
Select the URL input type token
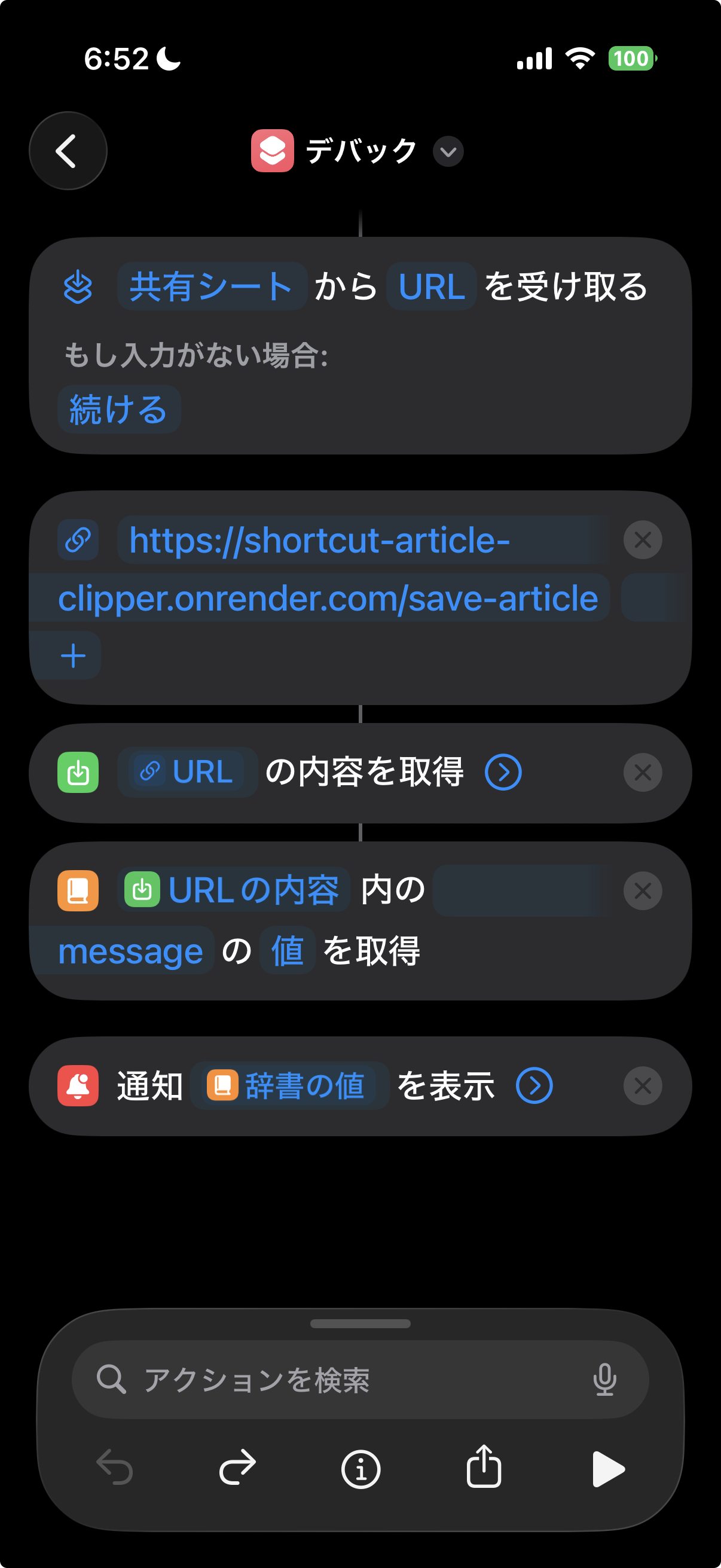click(432, 286)
